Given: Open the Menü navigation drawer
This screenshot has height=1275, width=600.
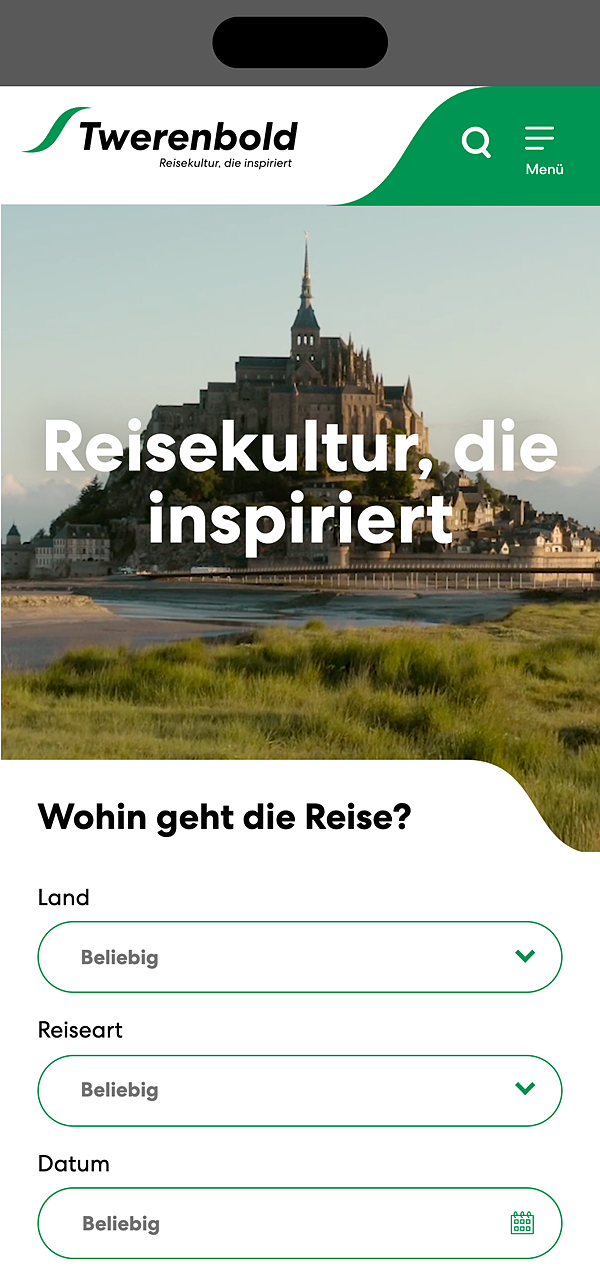Looking at the screenshot, I should (x=543, y=150).
